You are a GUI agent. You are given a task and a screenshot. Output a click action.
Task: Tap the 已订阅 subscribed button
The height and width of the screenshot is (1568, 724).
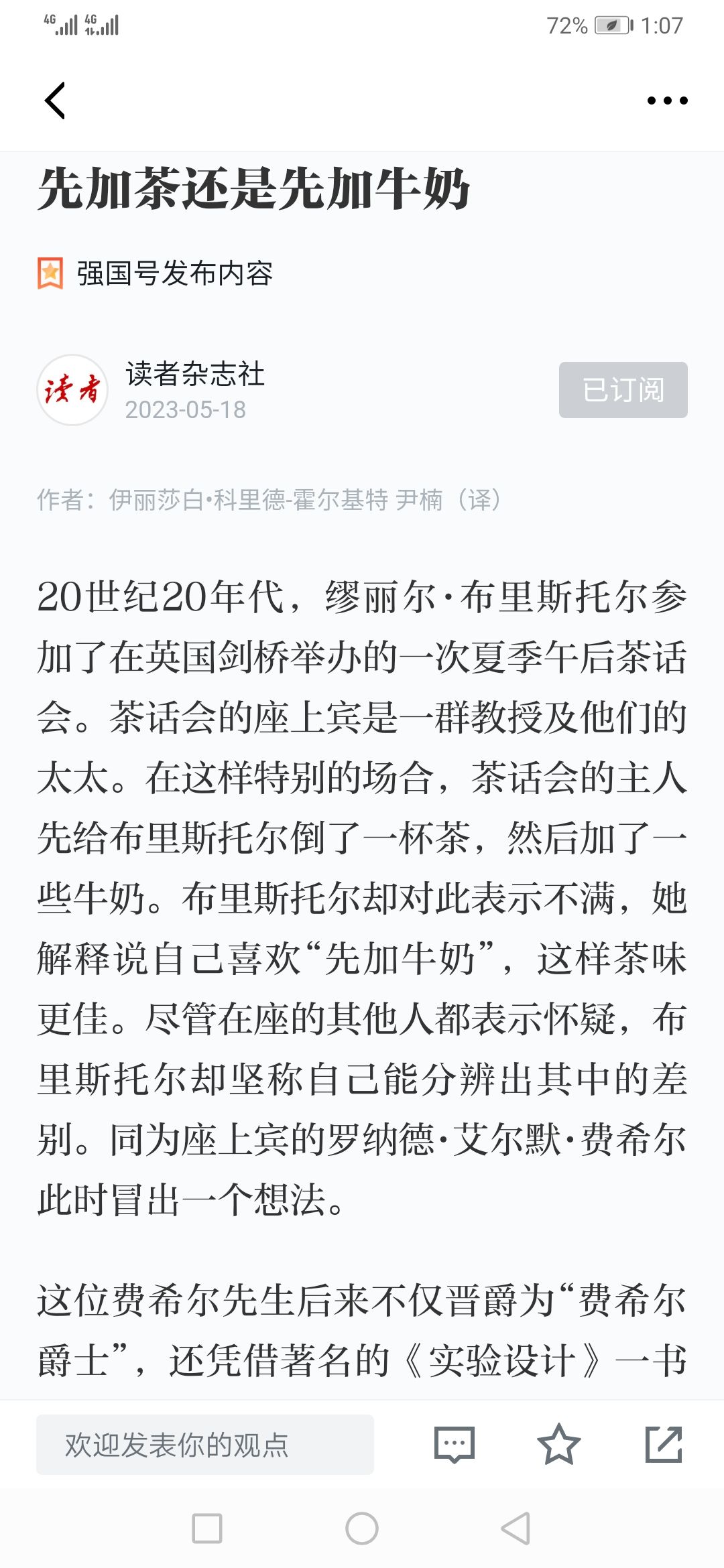point(623,390)
